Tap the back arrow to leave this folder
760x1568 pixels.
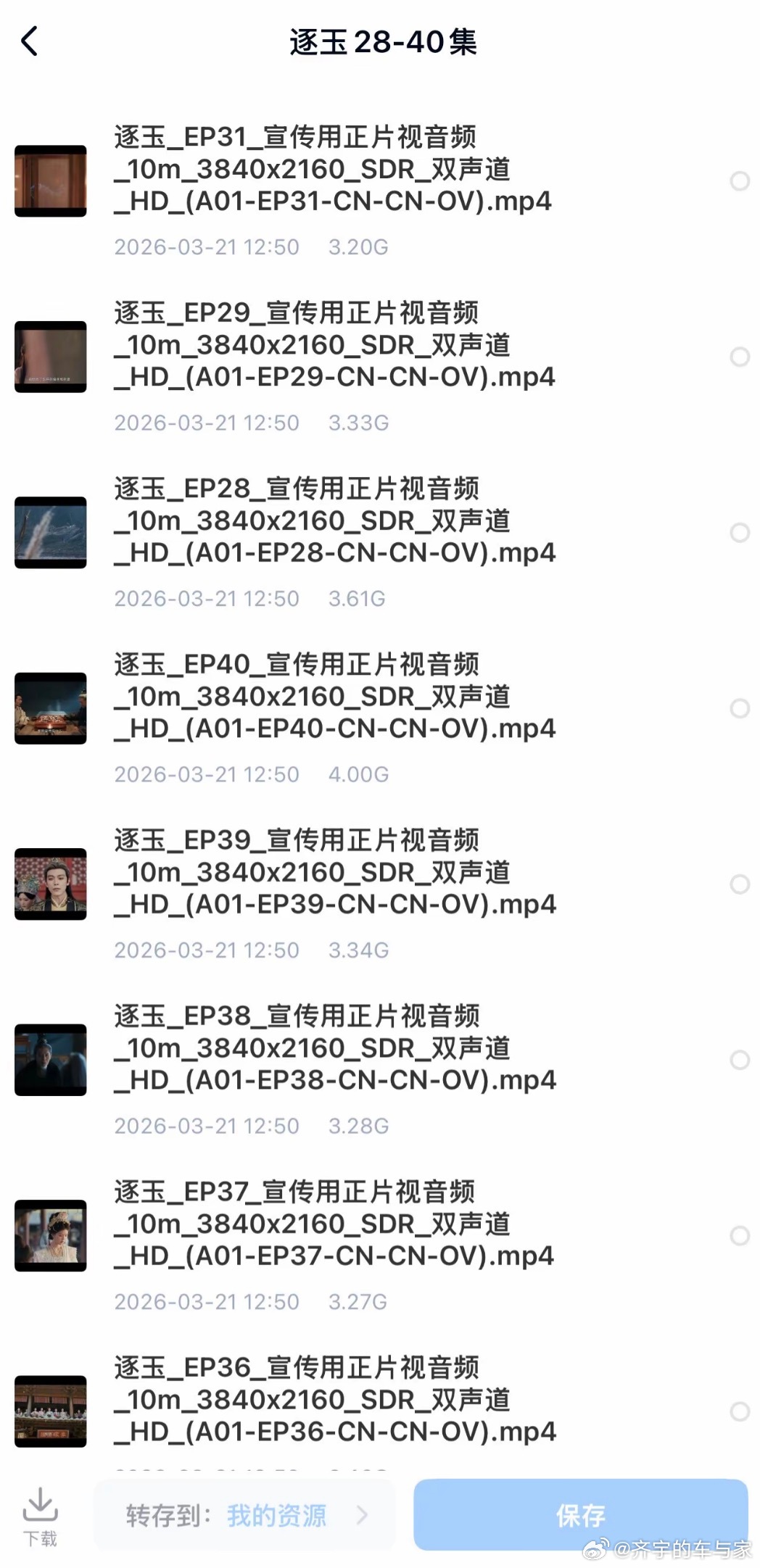[30, 41]
